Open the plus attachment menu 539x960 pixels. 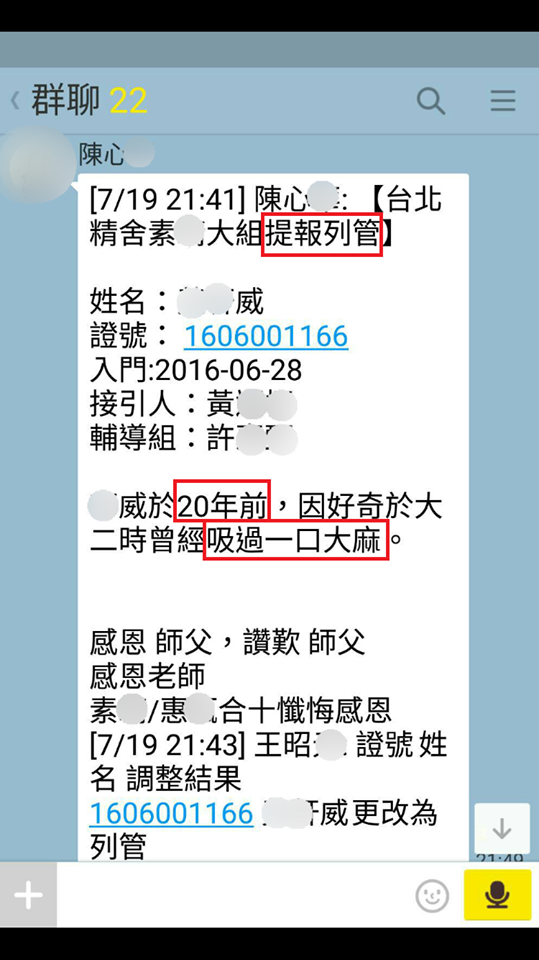click(x=28, y=895)
